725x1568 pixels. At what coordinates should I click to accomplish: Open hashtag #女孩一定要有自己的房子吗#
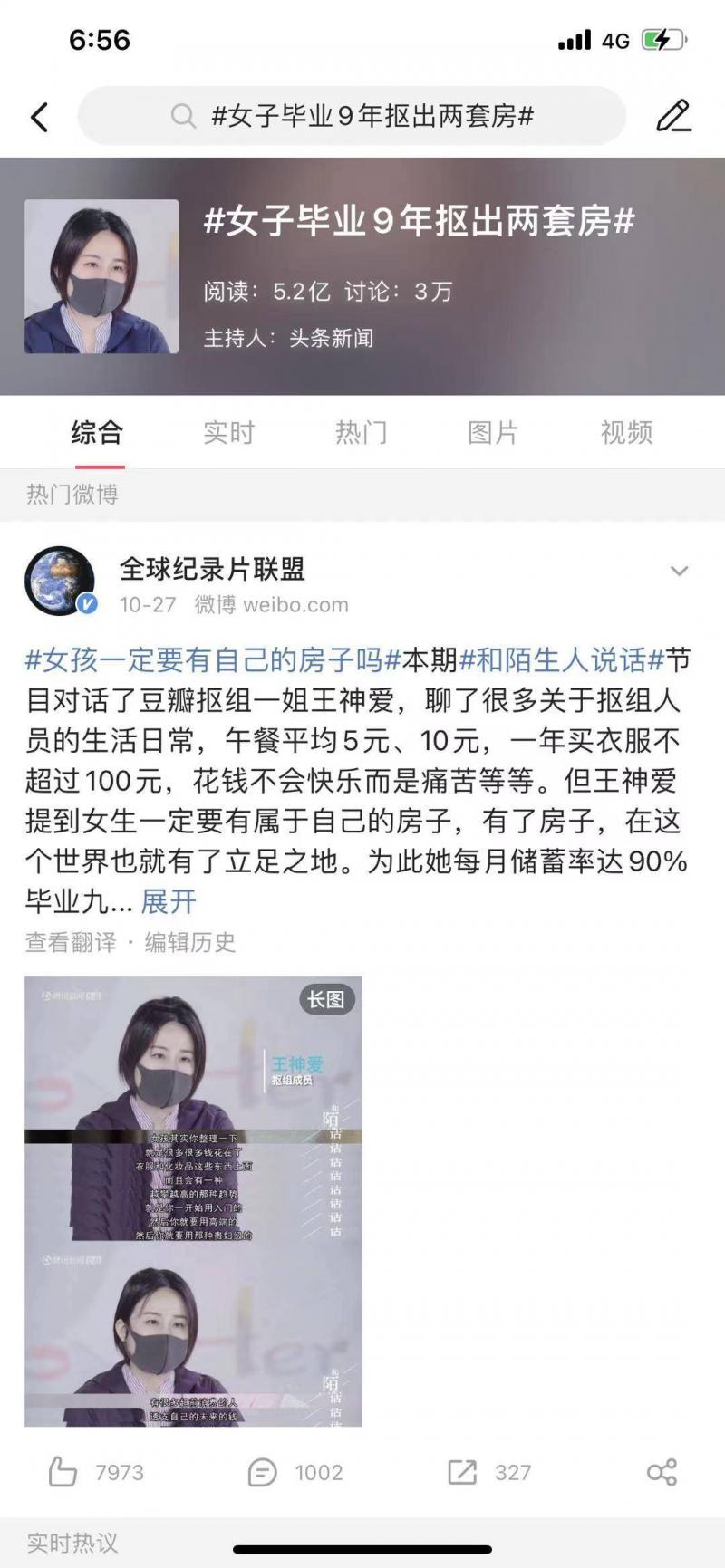(x=213, y=659)
